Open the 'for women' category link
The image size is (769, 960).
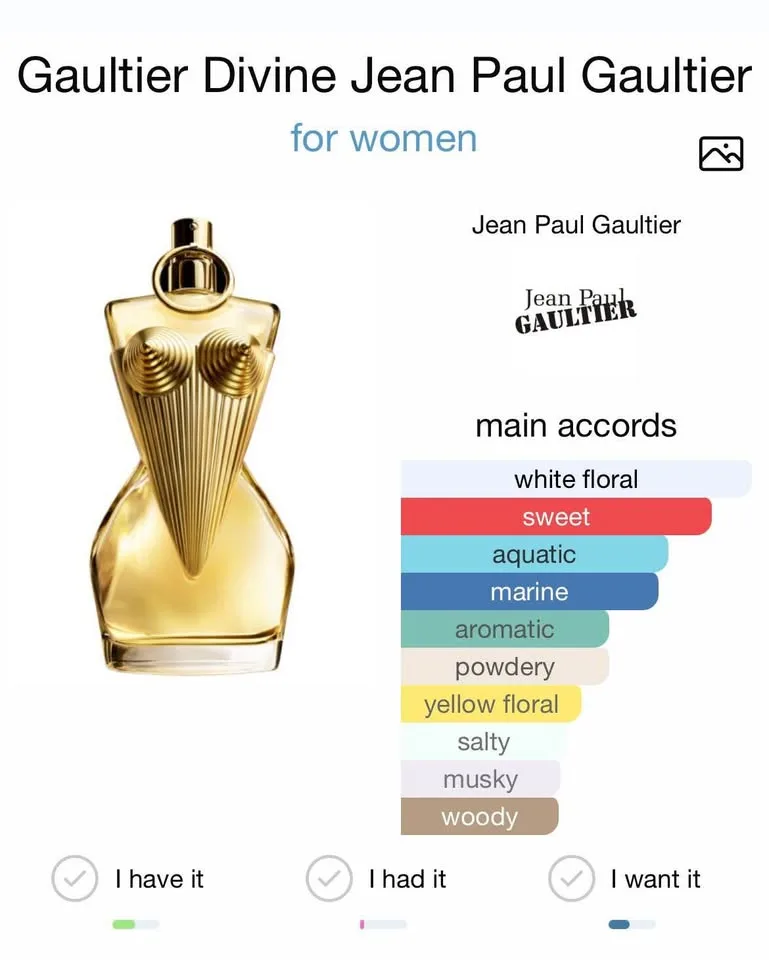coord(384,139)
